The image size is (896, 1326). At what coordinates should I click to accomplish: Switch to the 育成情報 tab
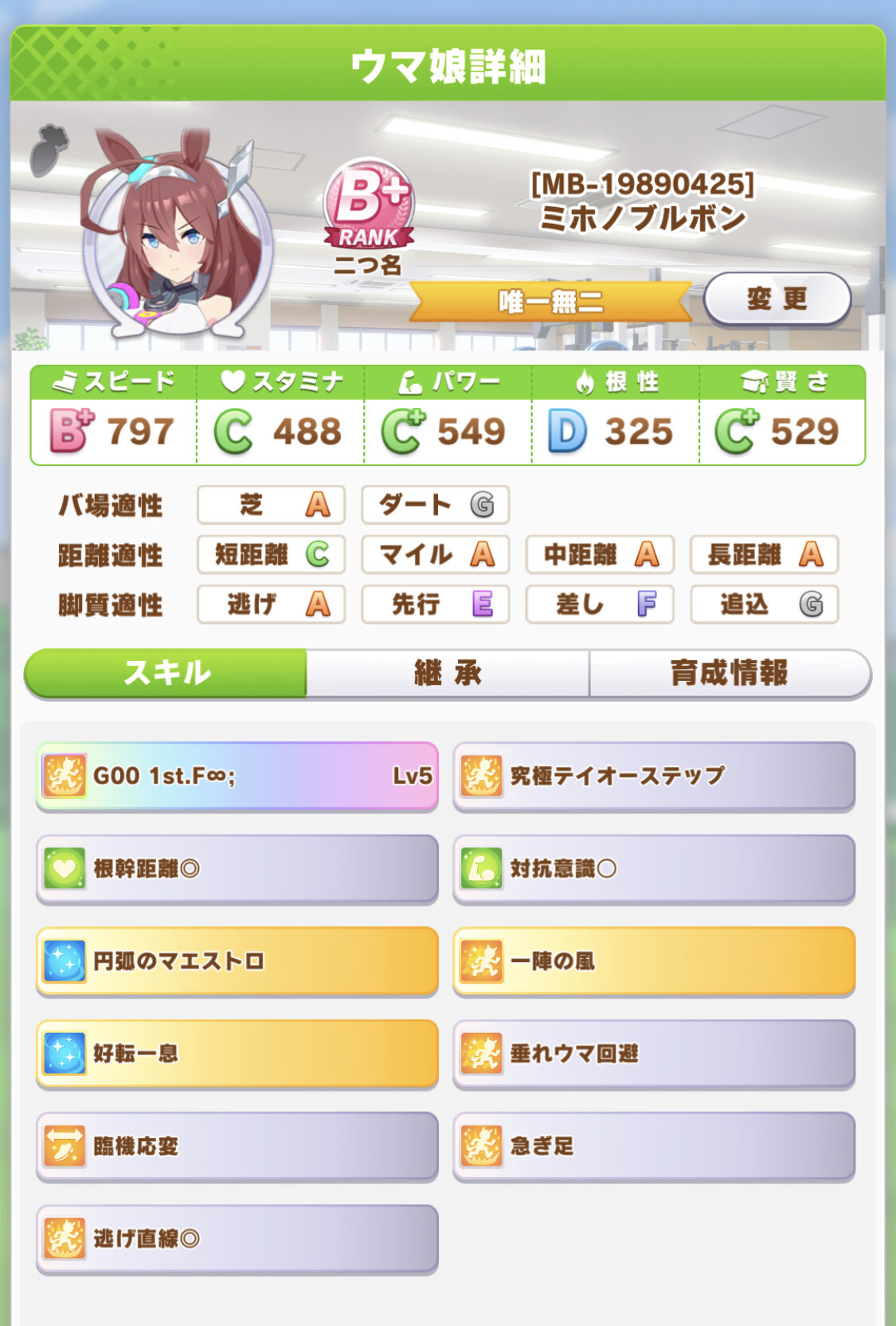pyautogui.click(x=729, y=674)
